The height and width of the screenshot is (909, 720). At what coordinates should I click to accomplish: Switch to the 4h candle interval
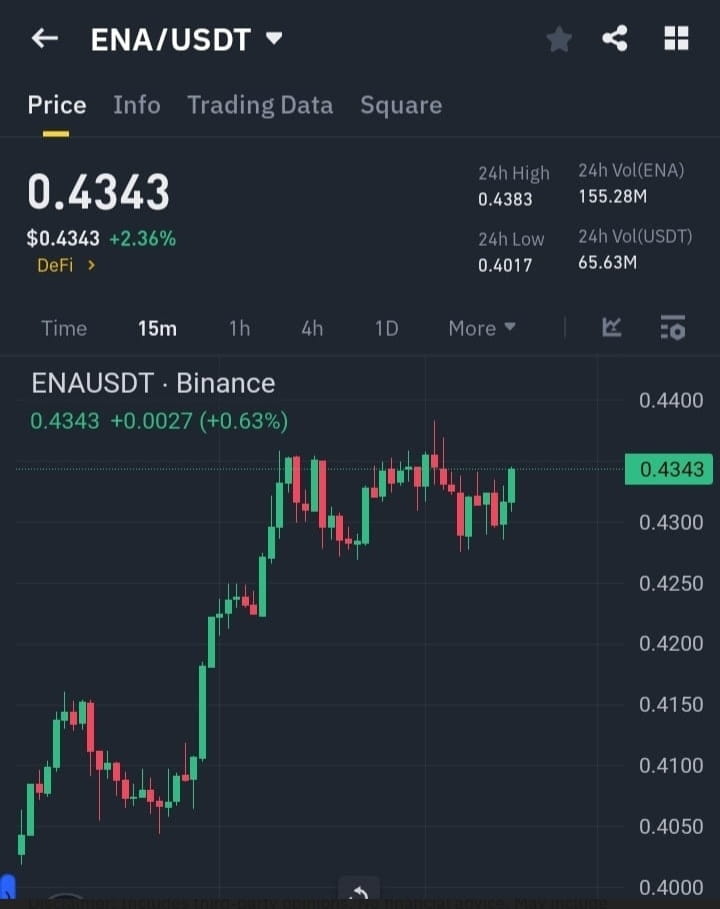[311, 328]
